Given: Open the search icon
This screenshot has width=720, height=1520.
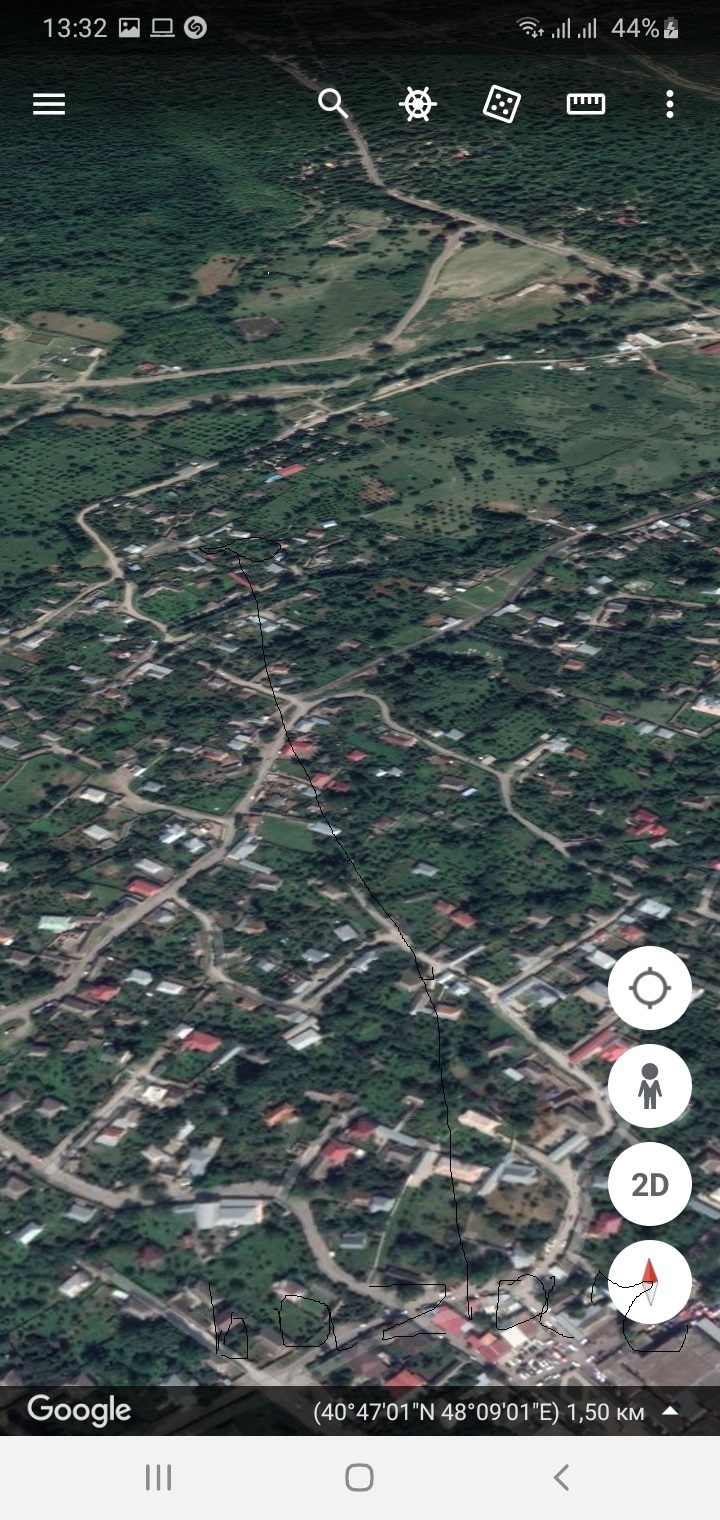Looking at the screenshot, I should 333,103.
